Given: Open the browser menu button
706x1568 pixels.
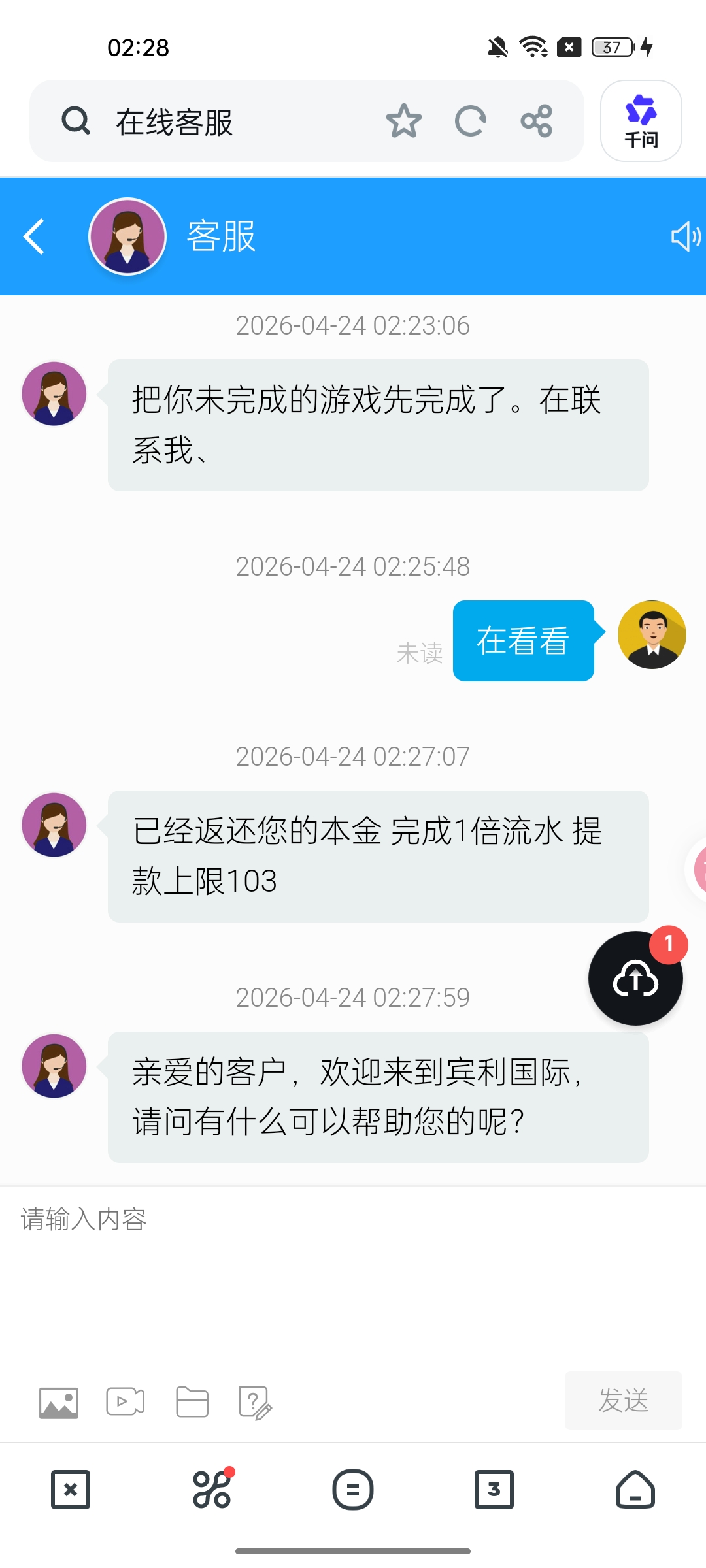Looking at the screenshot, I should (x=353, y=1490).
